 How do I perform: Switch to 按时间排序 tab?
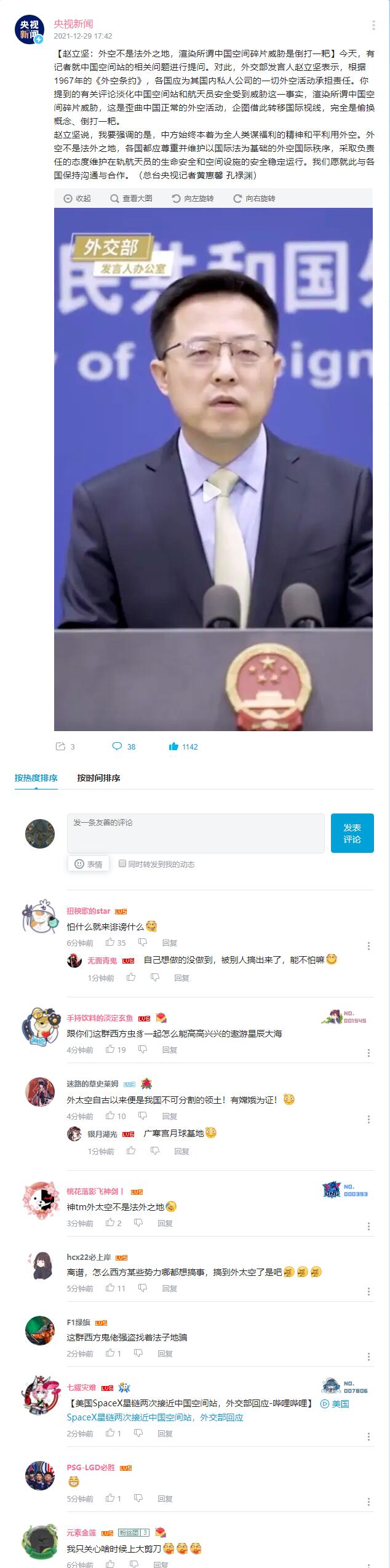click(98, 778)
